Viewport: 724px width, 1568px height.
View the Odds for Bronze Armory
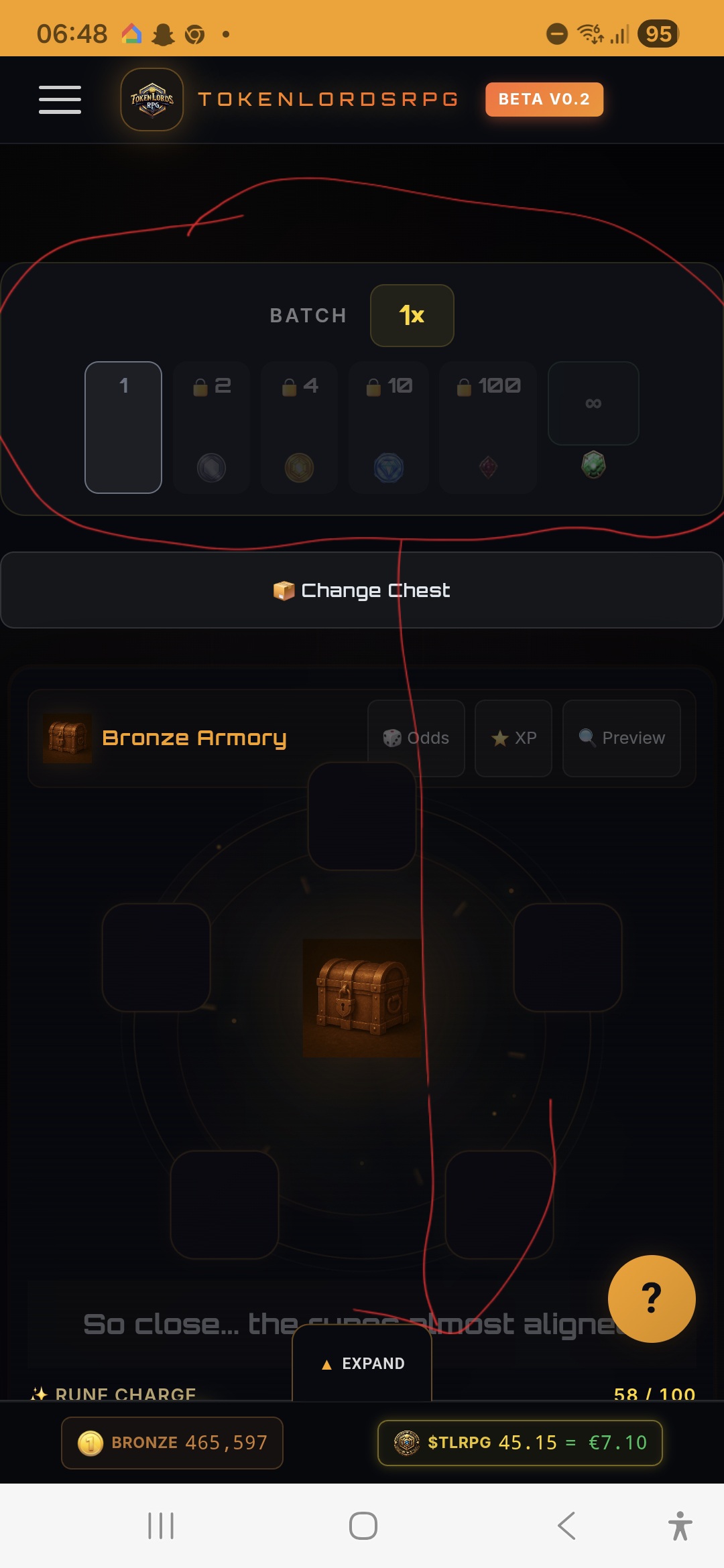point(416,738)
